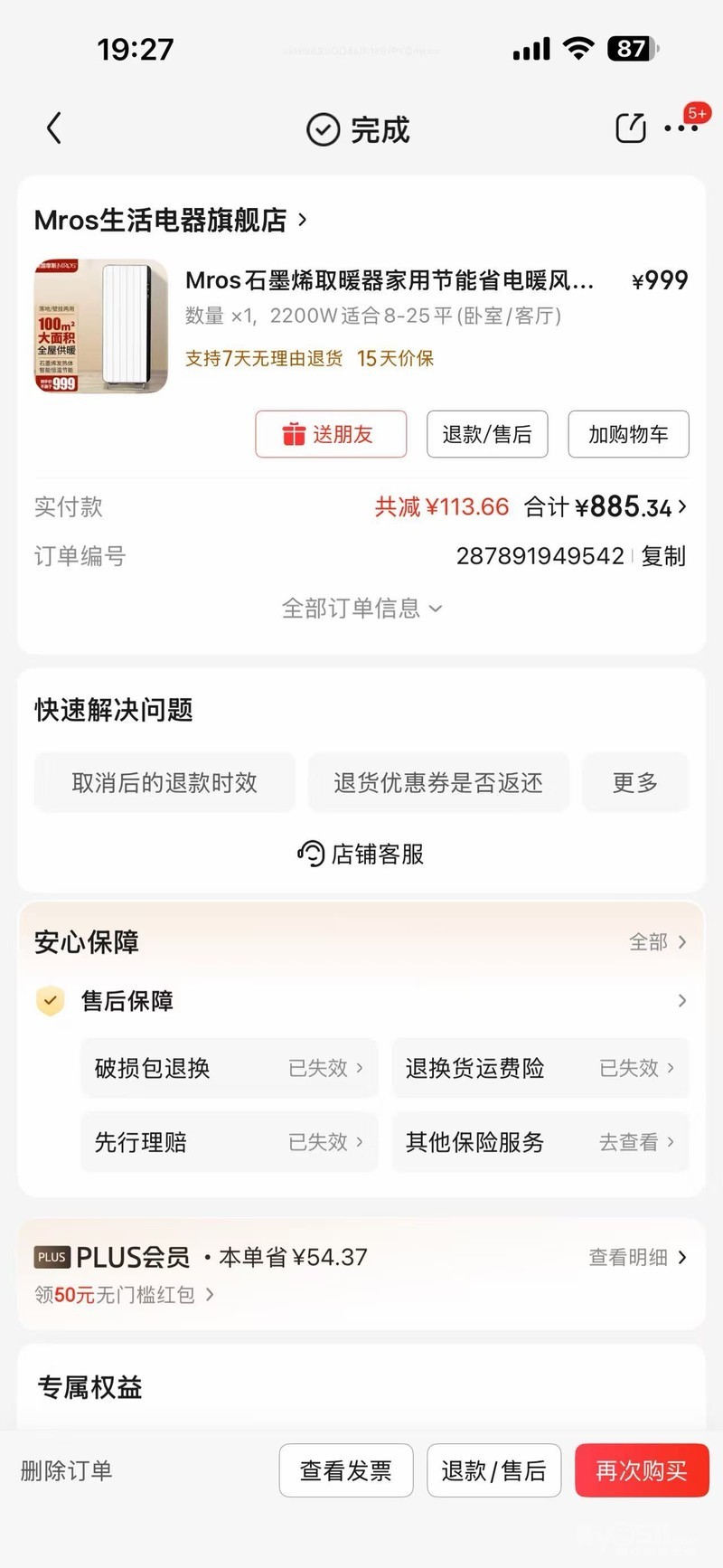
Task: Show 更多 quick questions
Action: click(x=635, y=782)
